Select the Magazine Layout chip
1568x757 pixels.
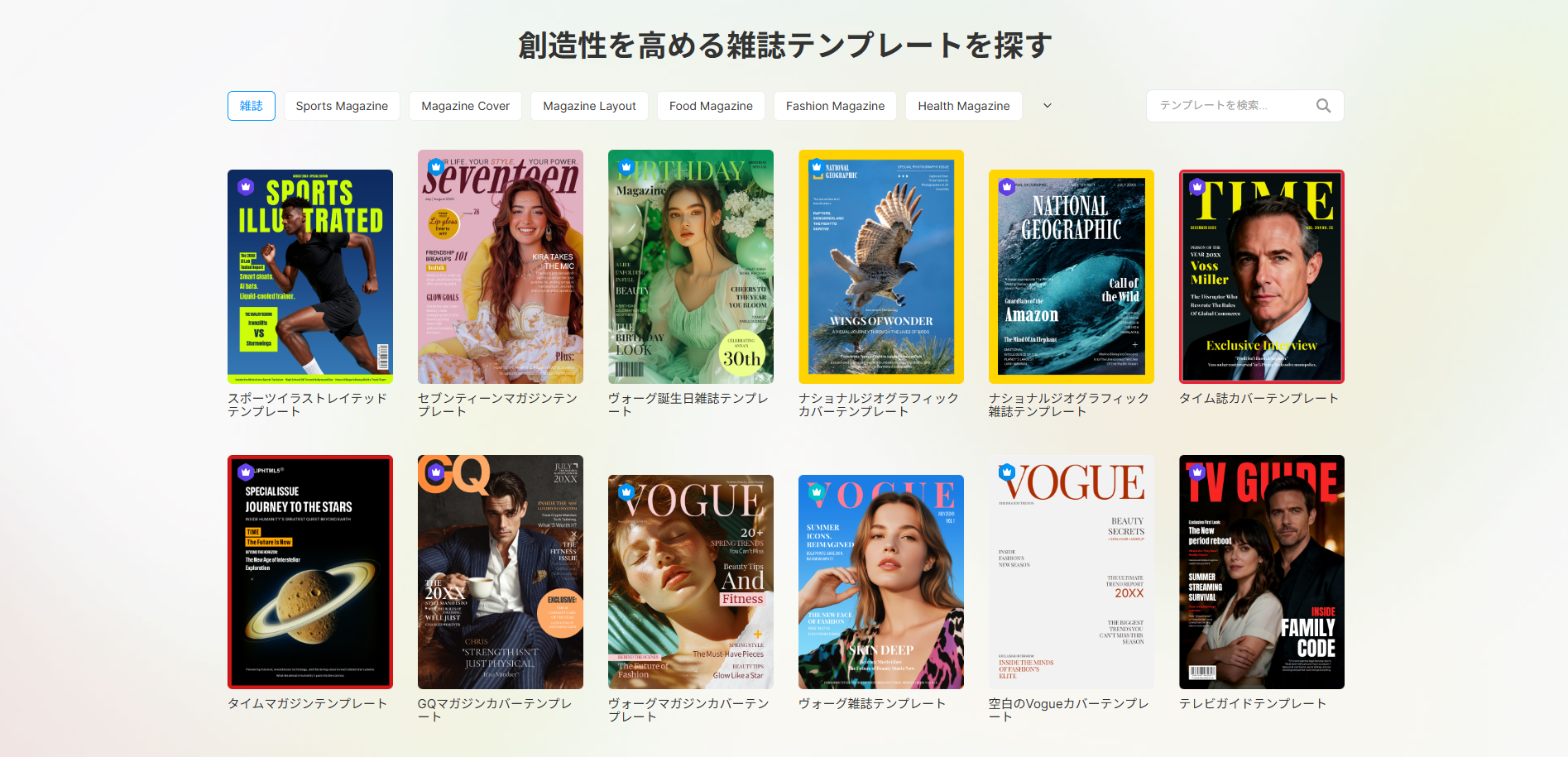pyautogui.click(x=589, y=106)
